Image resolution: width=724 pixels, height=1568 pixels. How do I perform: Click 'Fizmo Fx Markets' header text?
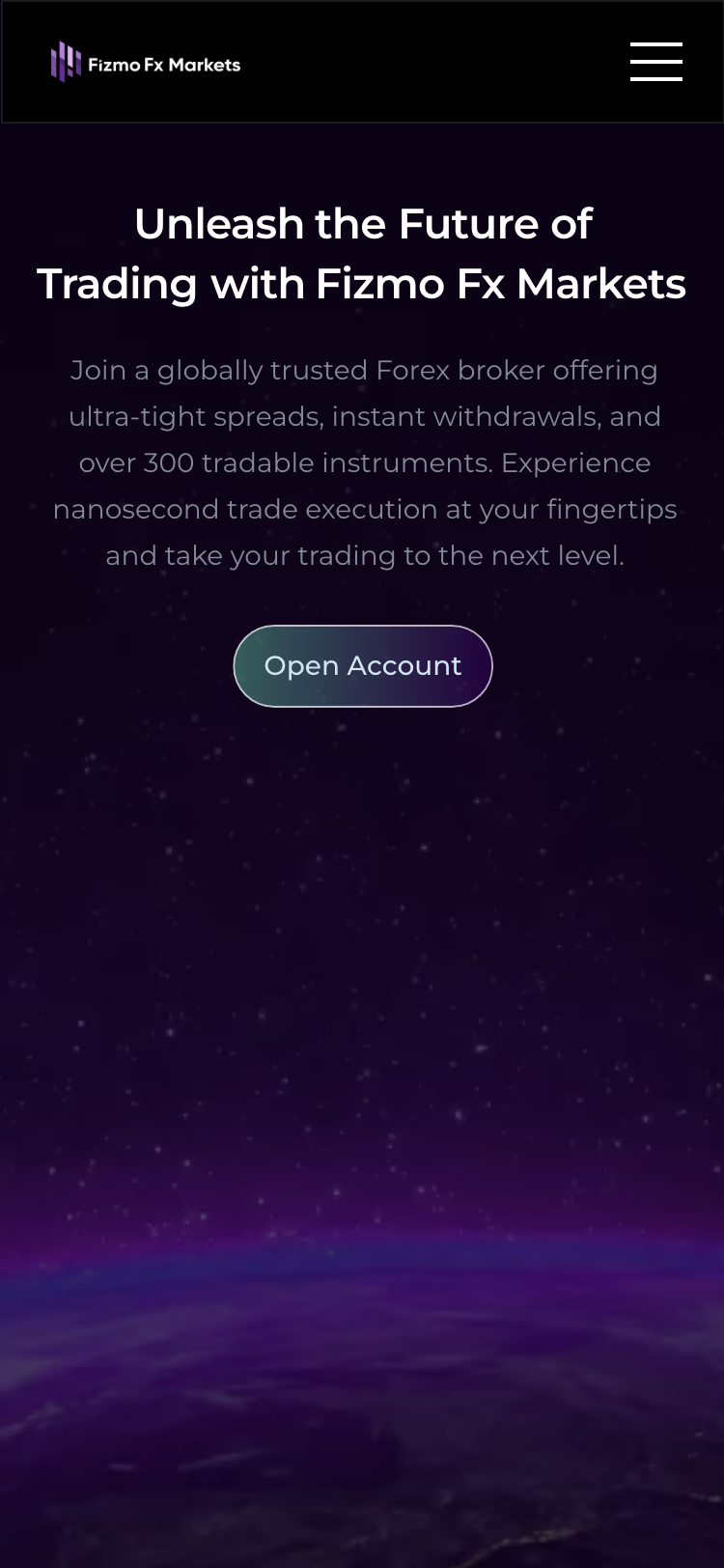tap(164, 63)
